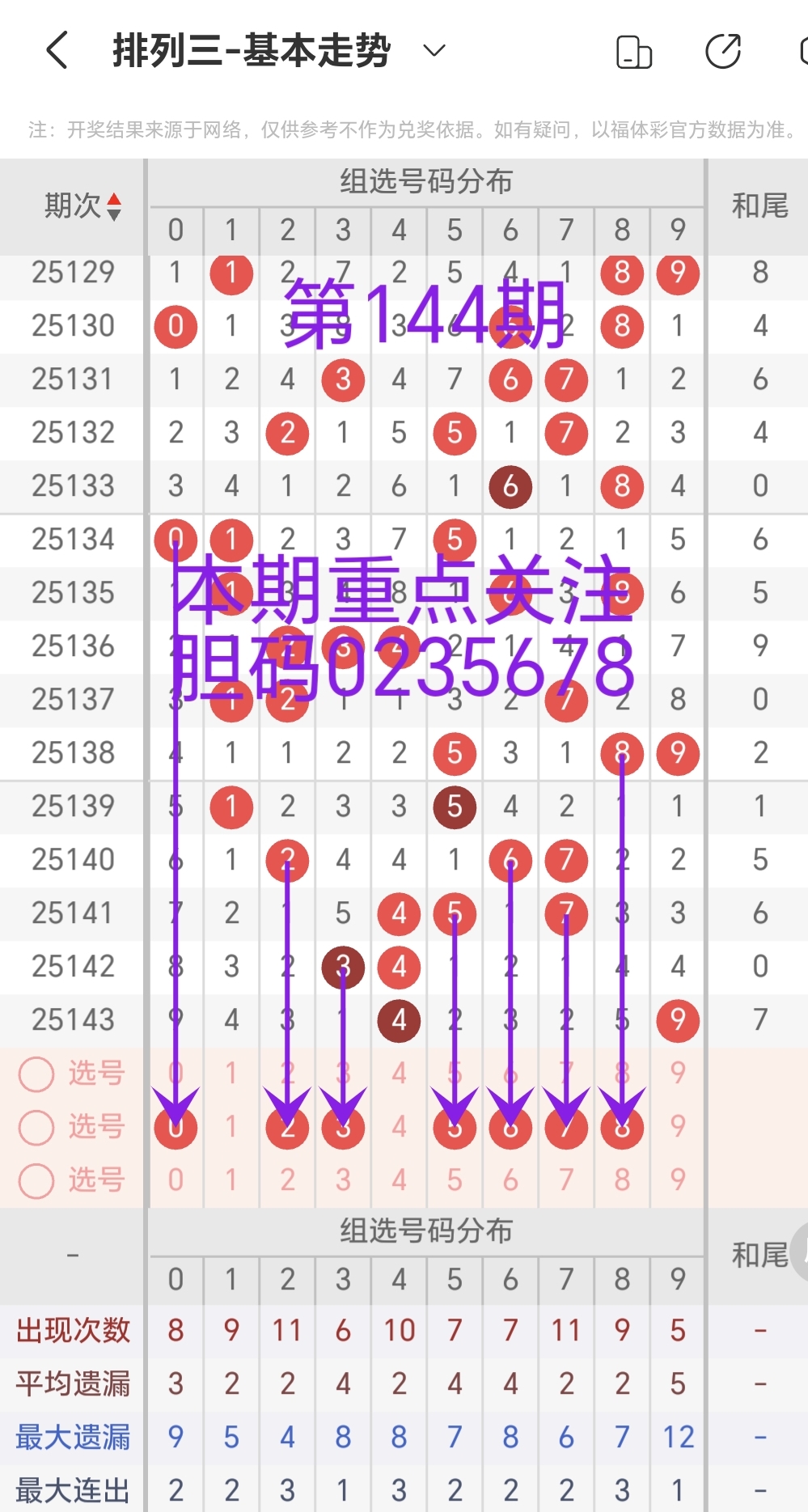Screen dimensions: 808x1512
Task: Open the chart type dropdown next to 排列三-基本走势
Action: coord(434,50)
